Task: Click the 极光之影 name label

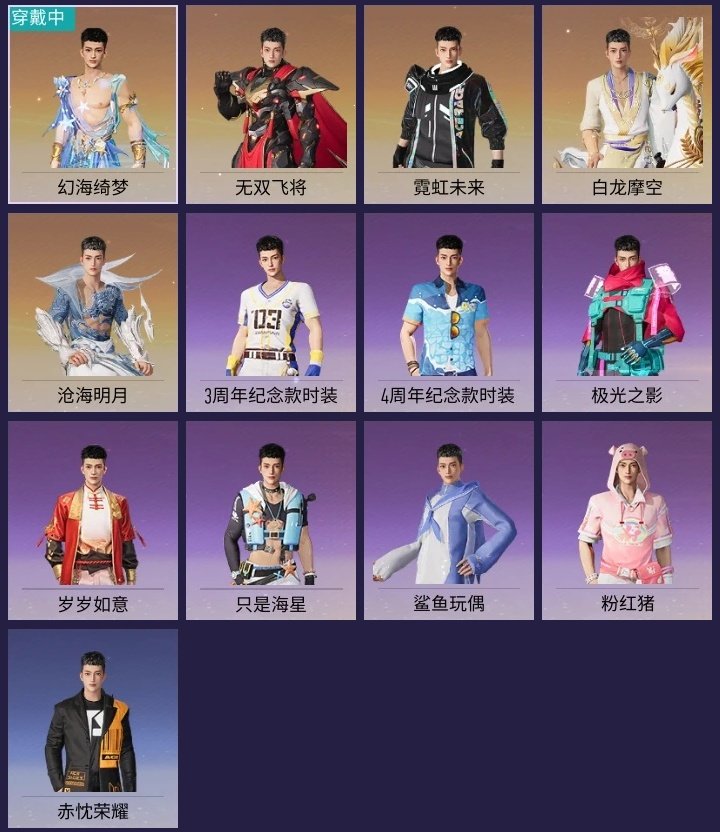Action: [x=626, y=393]
